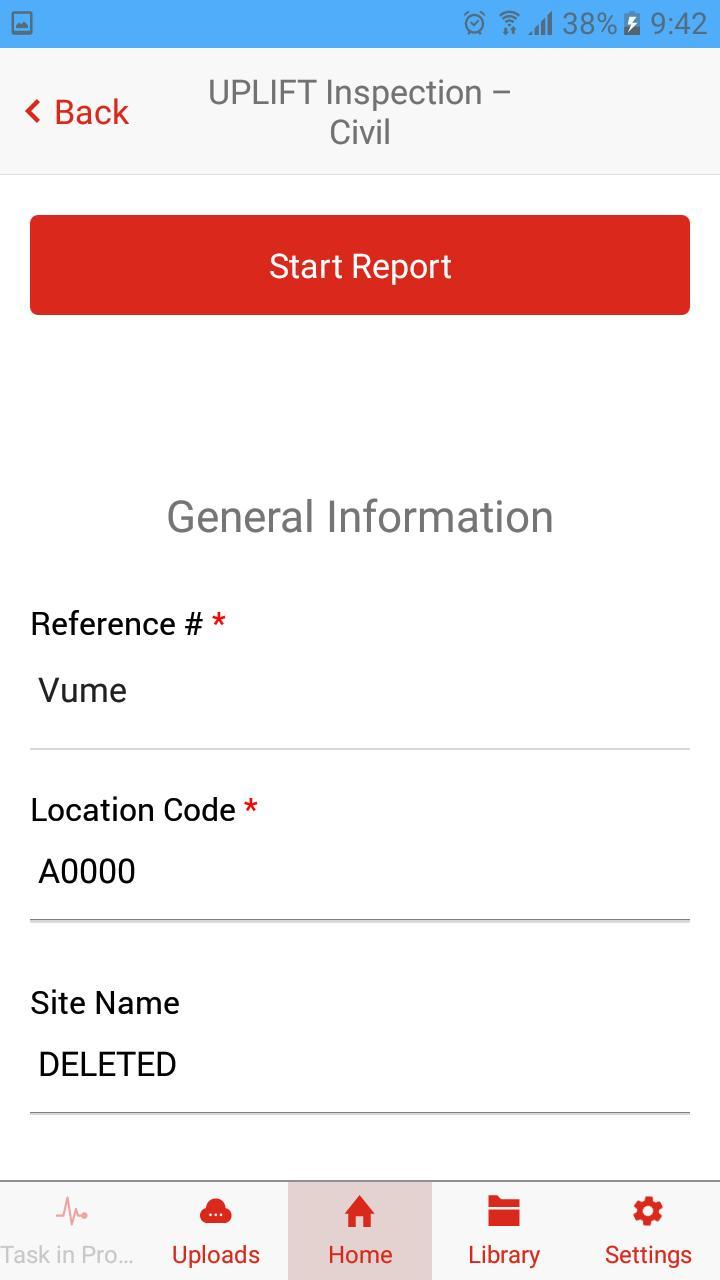Tap the UPLIFT Inspection Civil title

(360, 111)
